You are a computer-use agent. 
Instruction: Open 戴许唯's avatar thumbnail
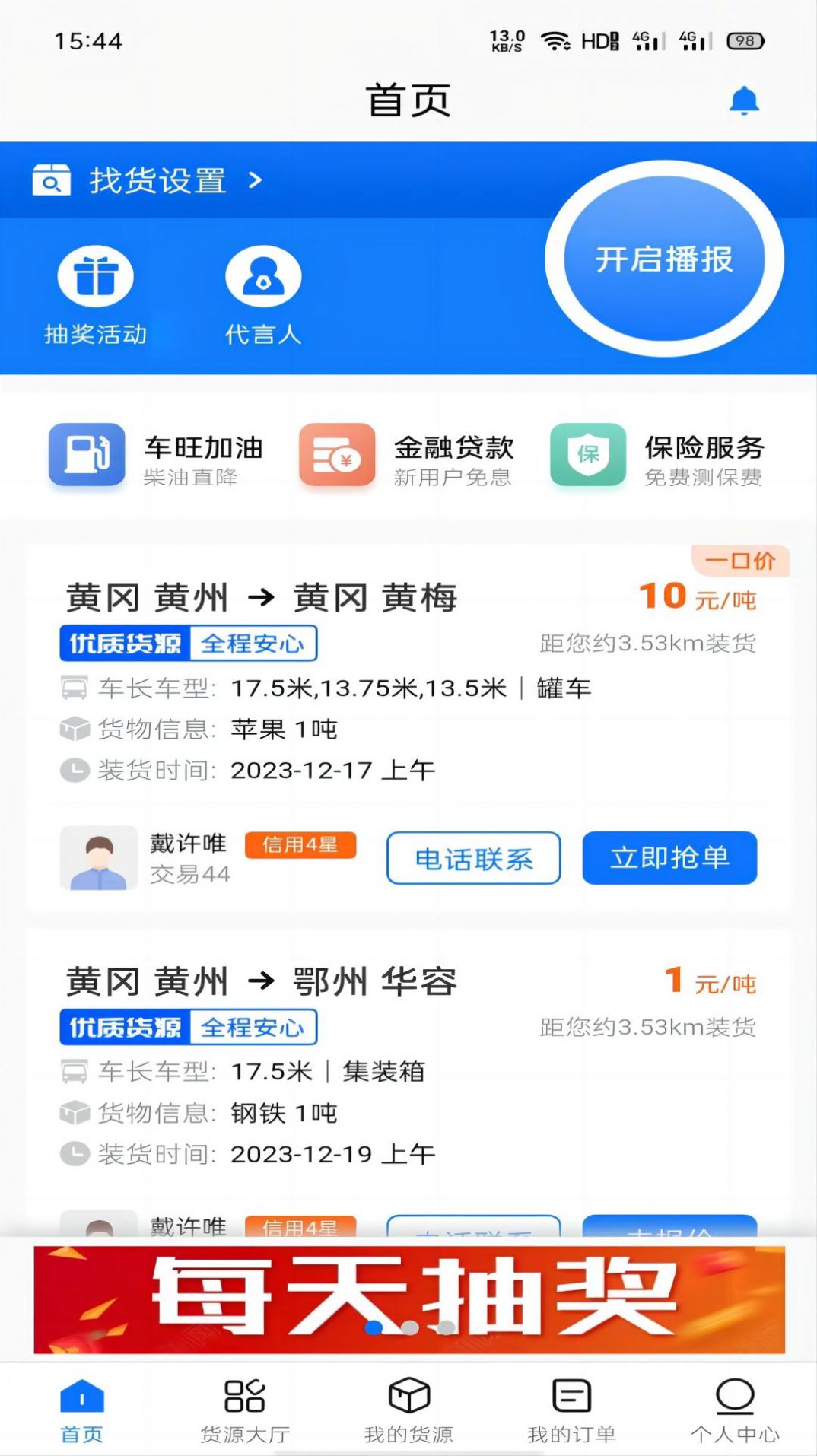[100, 857]
